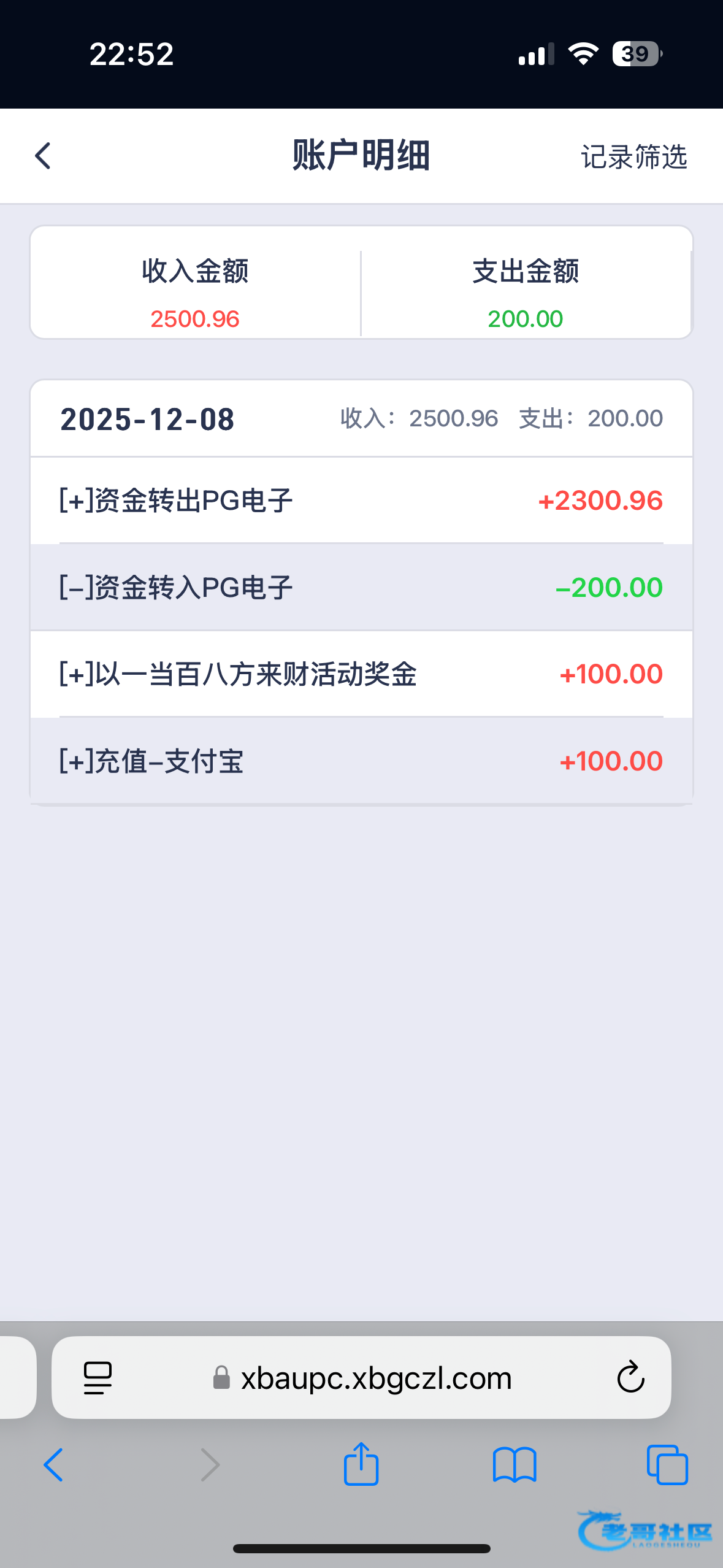Share this page via Safari
The height and width of the screenshot is (1568, 723).
361,1464
